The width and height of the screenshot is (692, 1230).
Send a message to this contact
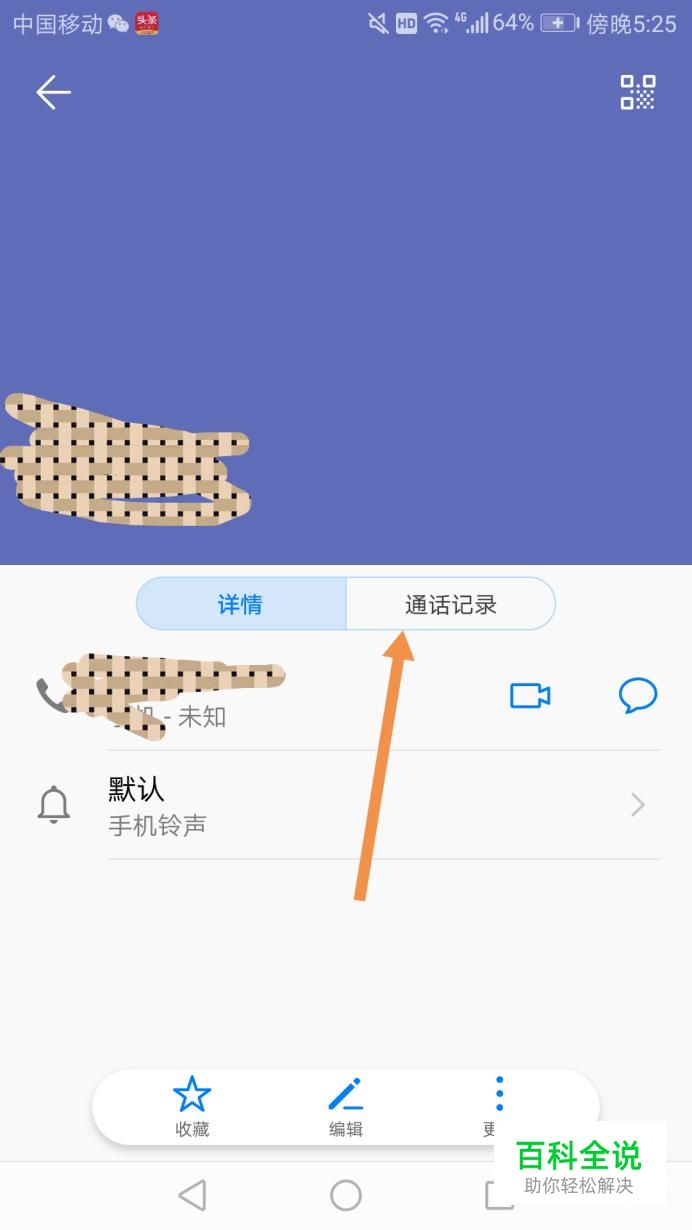[x=637, y=695]
